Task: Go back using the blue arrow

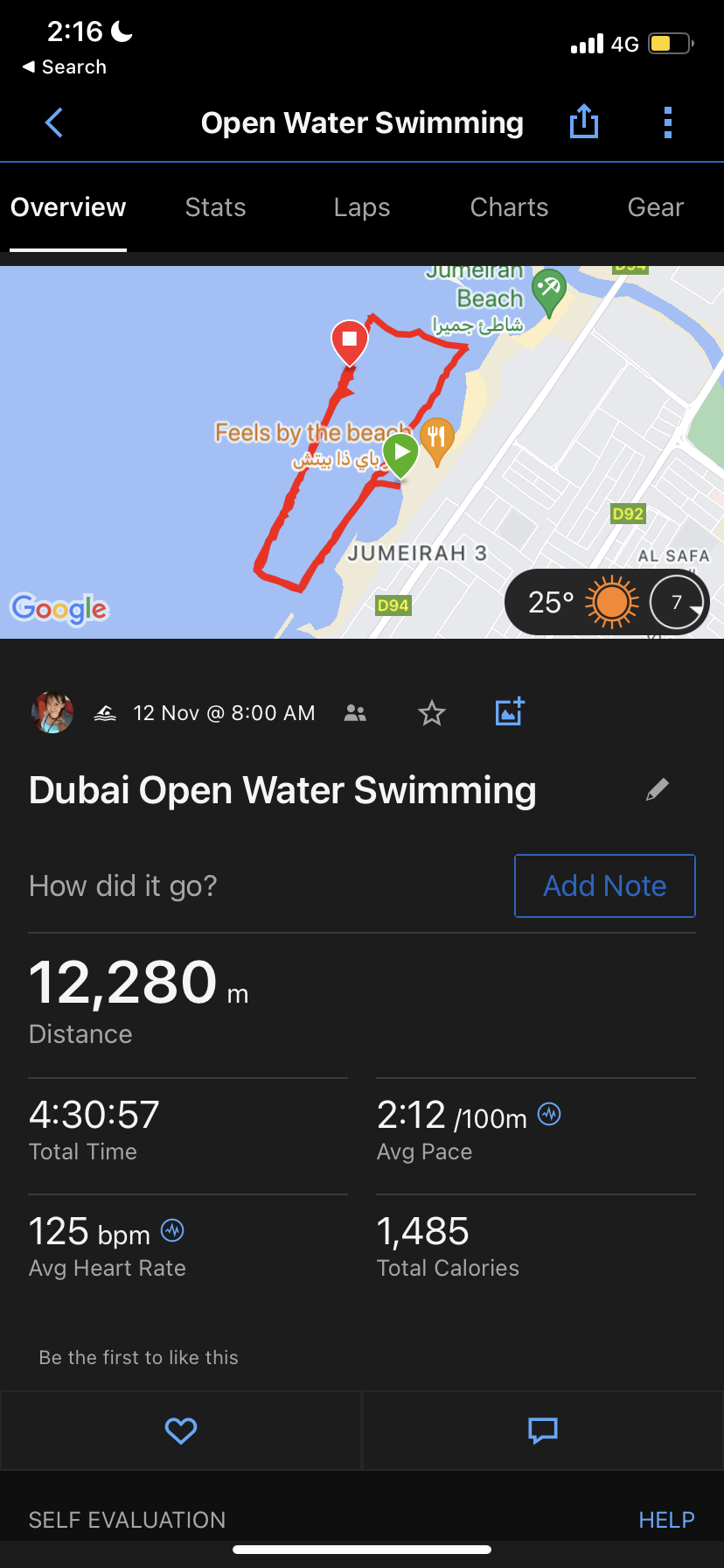Action: 54,122
